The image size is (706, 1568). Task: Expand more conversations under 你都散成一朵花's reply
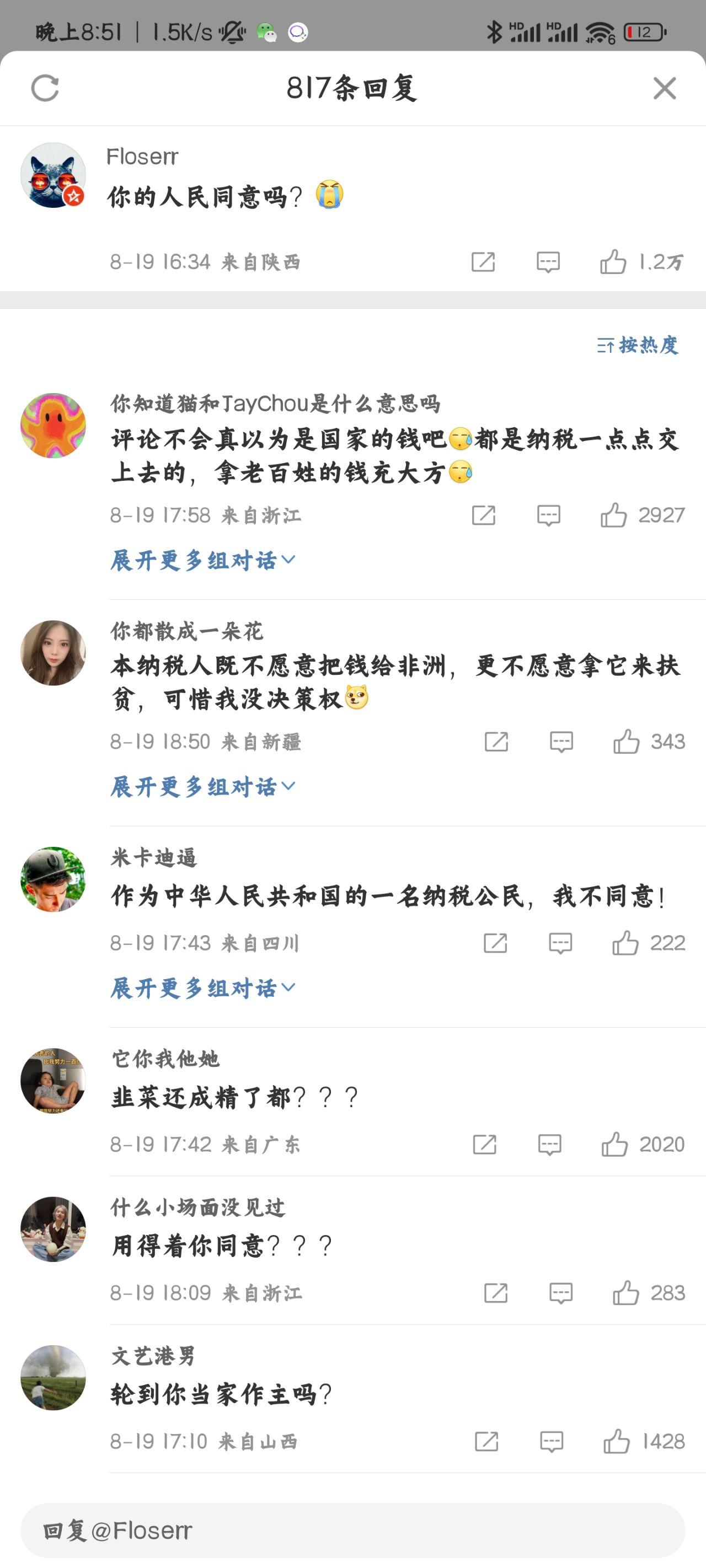[x=203, y=786]
